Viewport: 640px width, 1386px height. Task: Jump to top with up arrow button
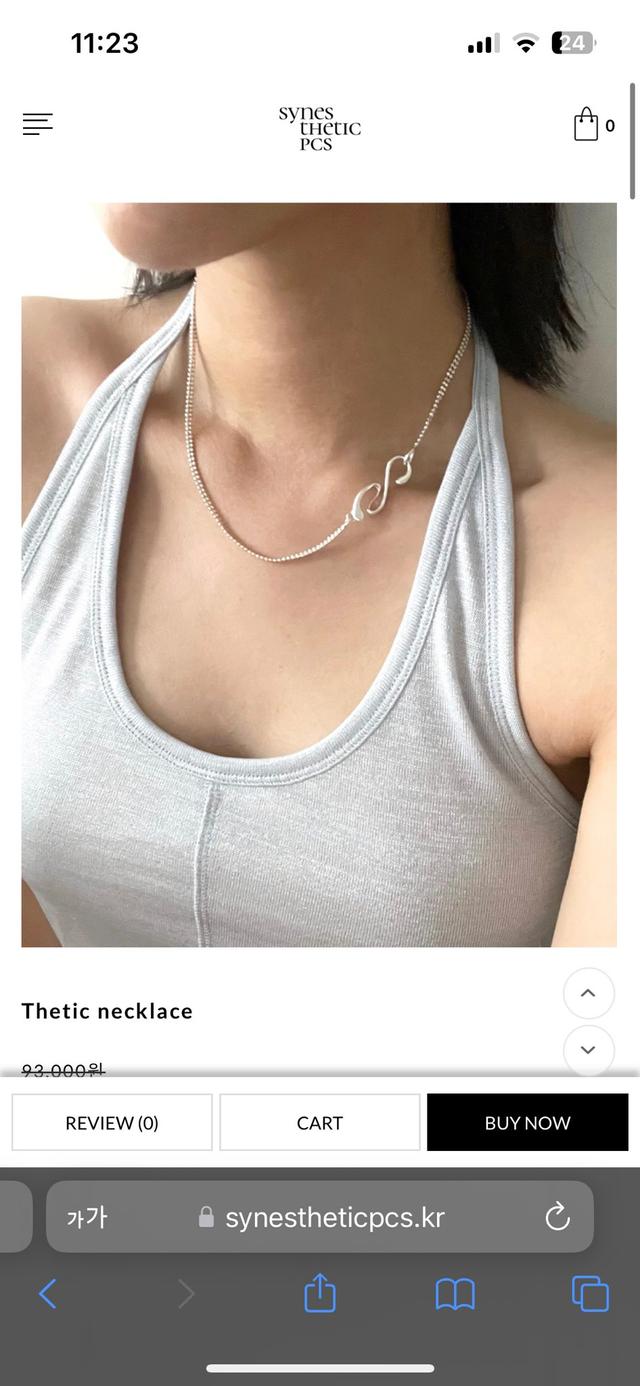click(588, 993)
